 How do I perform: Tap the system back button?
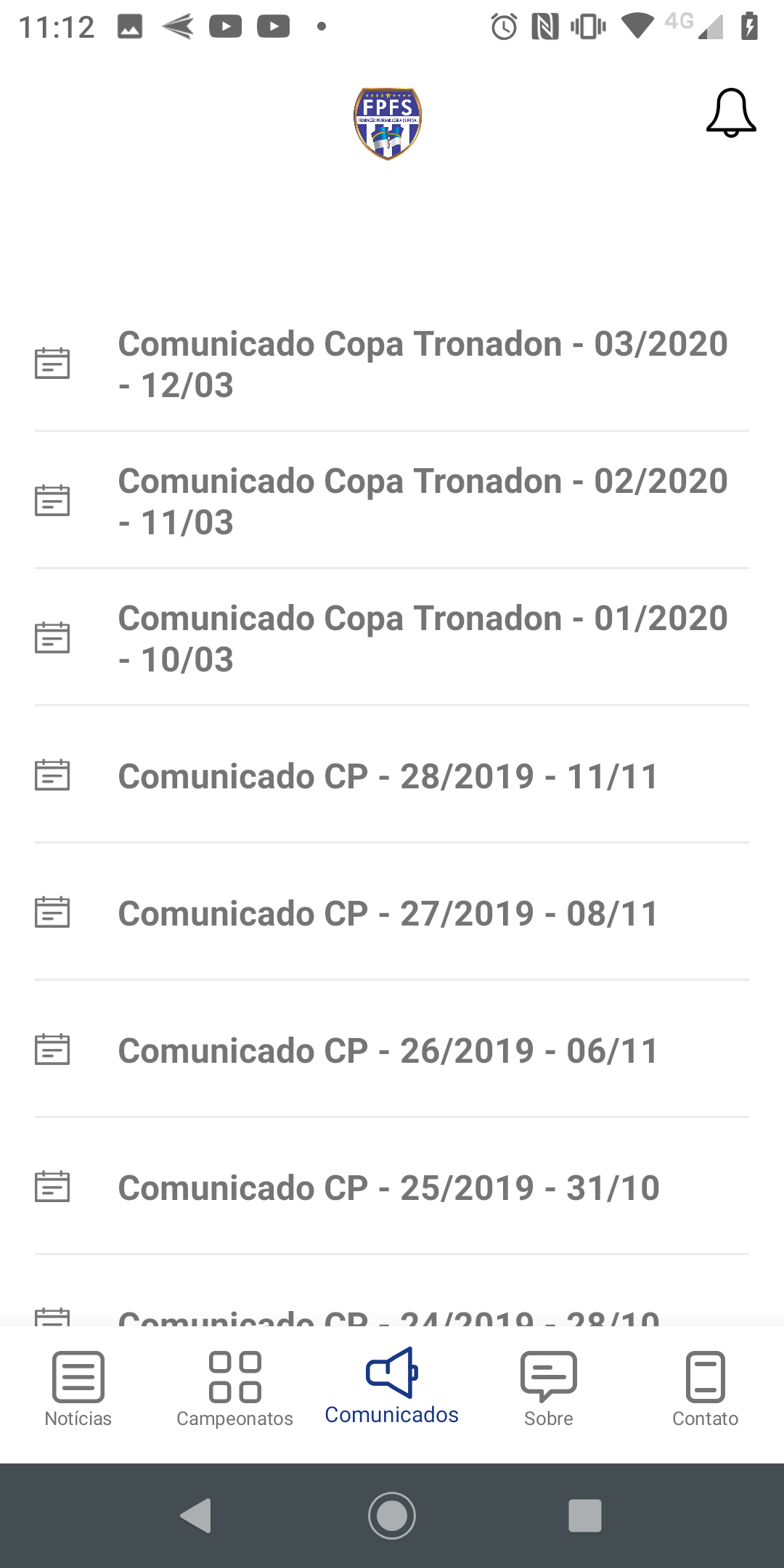click(x=196, y=1516)
